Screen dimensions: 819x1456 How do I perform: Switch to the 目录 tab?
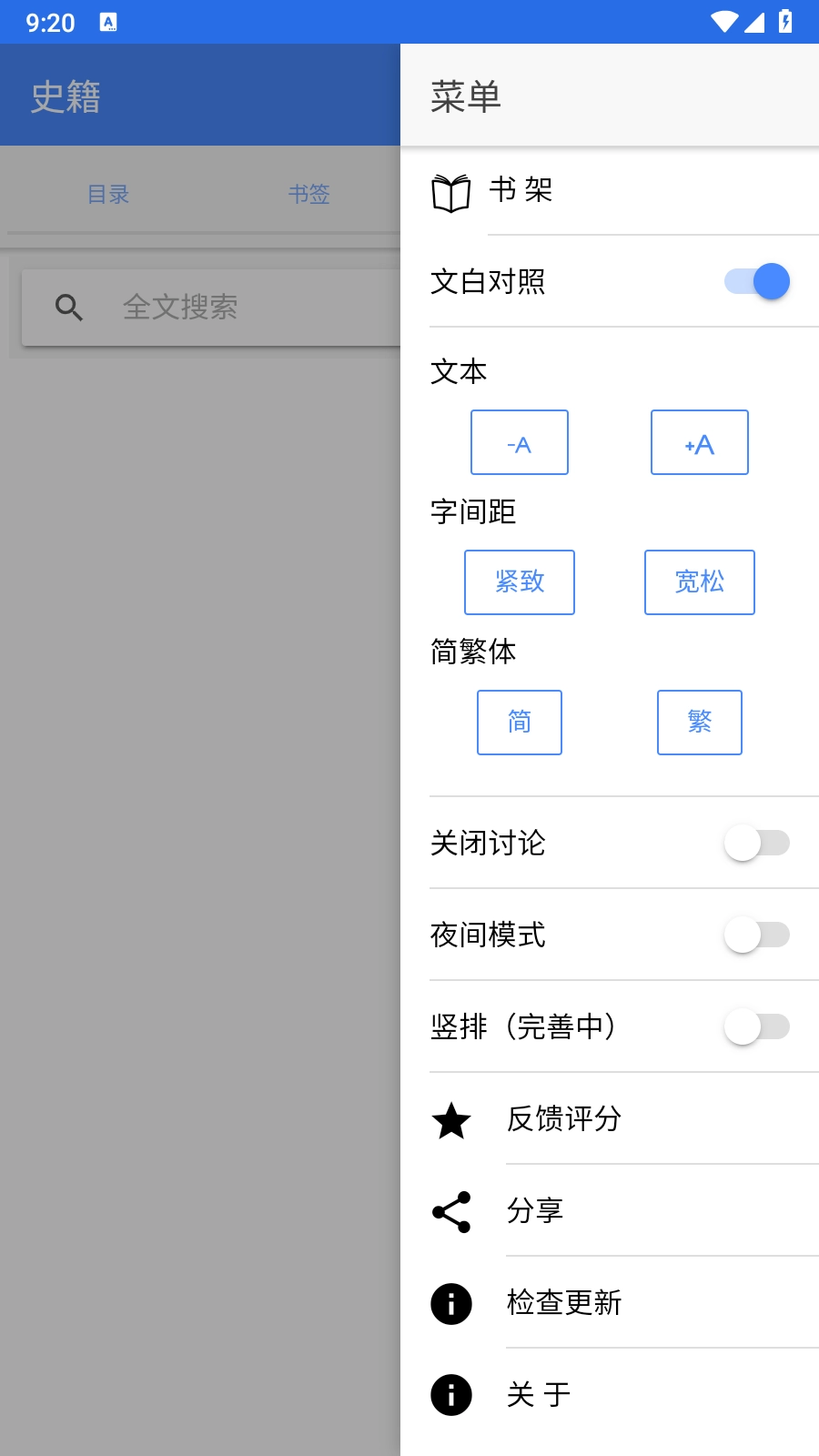click(108, 194)
